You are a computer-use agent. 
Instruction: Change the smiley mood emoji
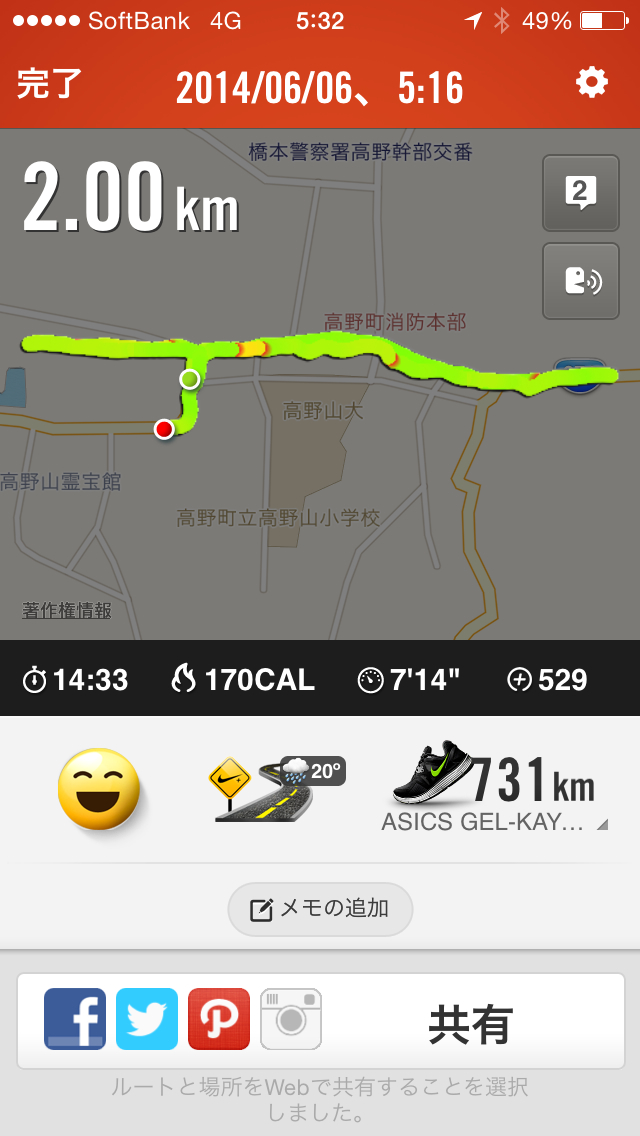click(x=99, y=789)
